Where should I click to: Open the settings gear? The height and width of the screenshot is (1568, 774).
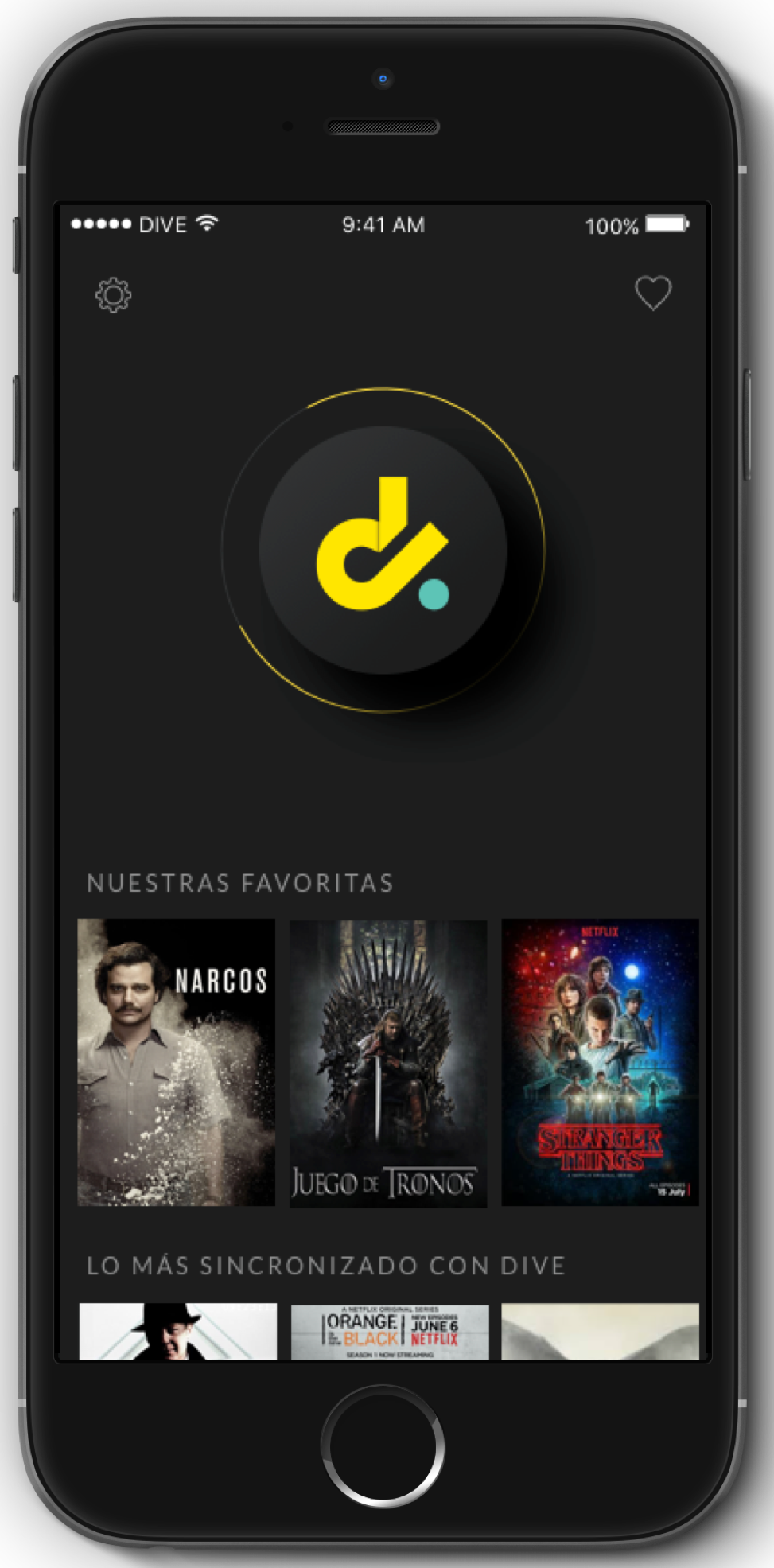click(113, 295)
